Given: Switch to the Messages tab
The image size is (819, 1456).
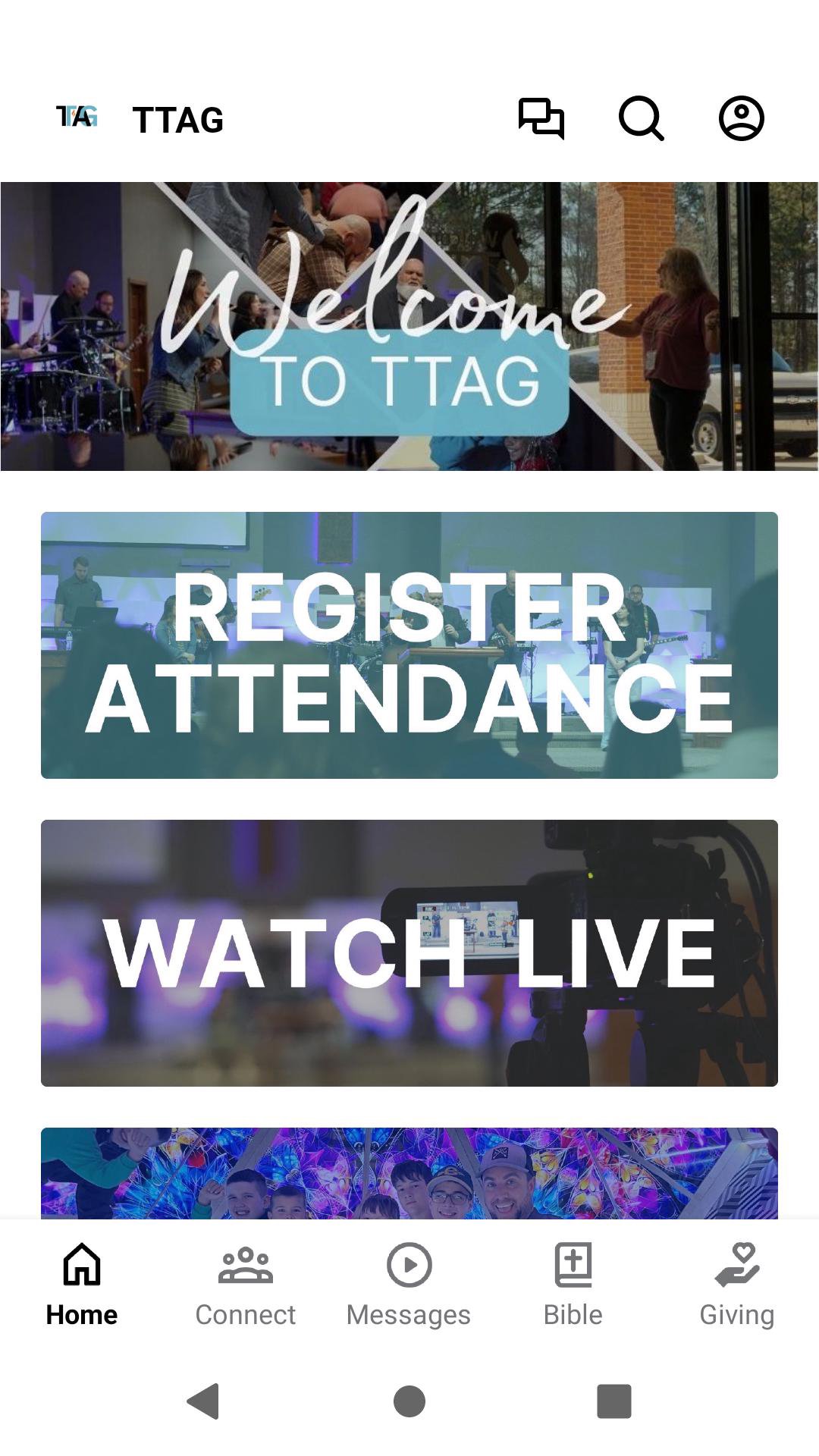Looking at the screenshot, I should 409,1285.
